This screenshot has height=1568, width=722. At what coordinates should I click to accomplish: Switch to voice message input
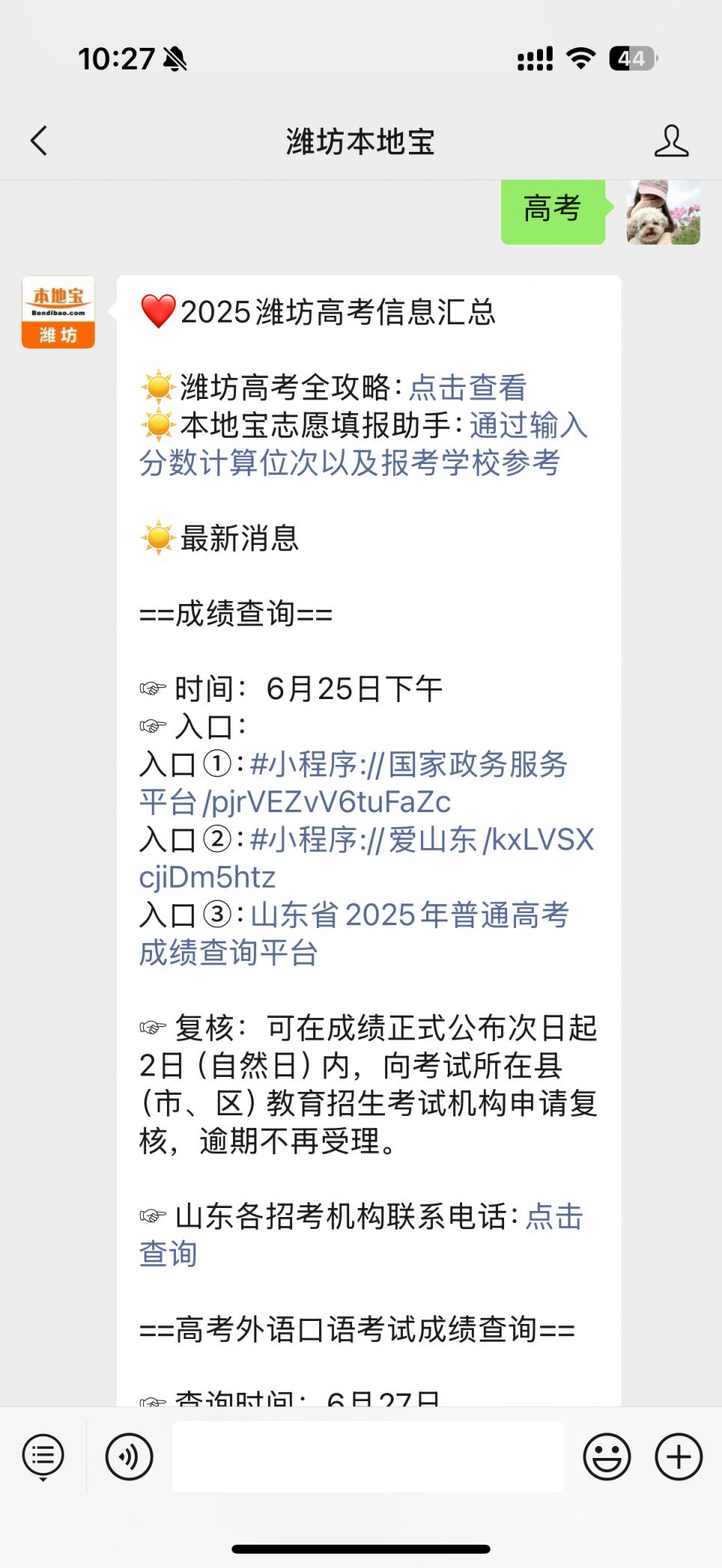(129, 1456)
